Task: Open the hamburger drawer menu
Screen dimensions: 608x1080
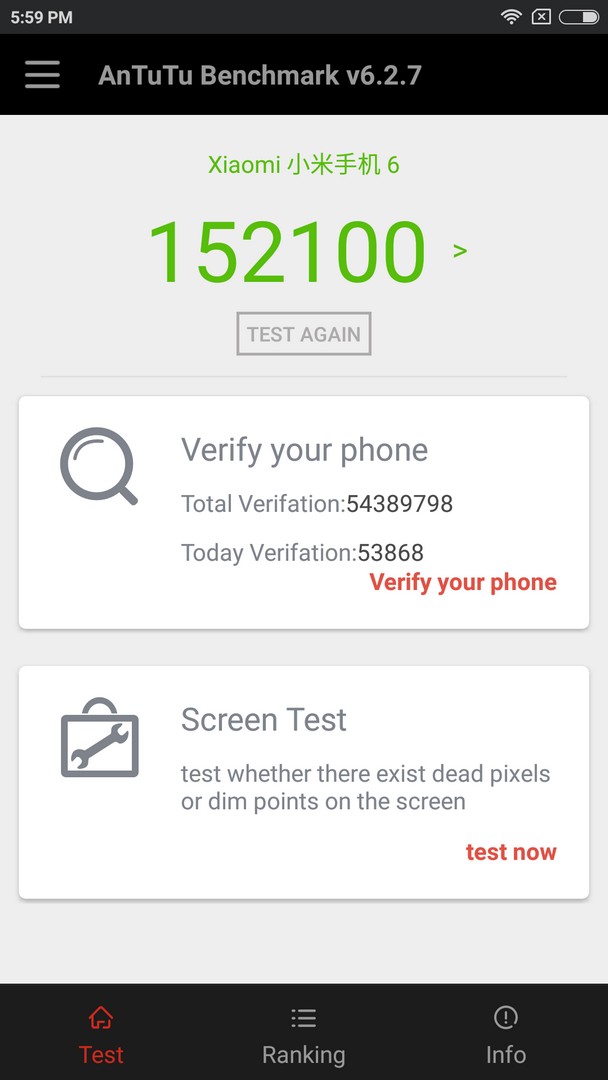Action: pyautogui.click(x=43, y=74)
